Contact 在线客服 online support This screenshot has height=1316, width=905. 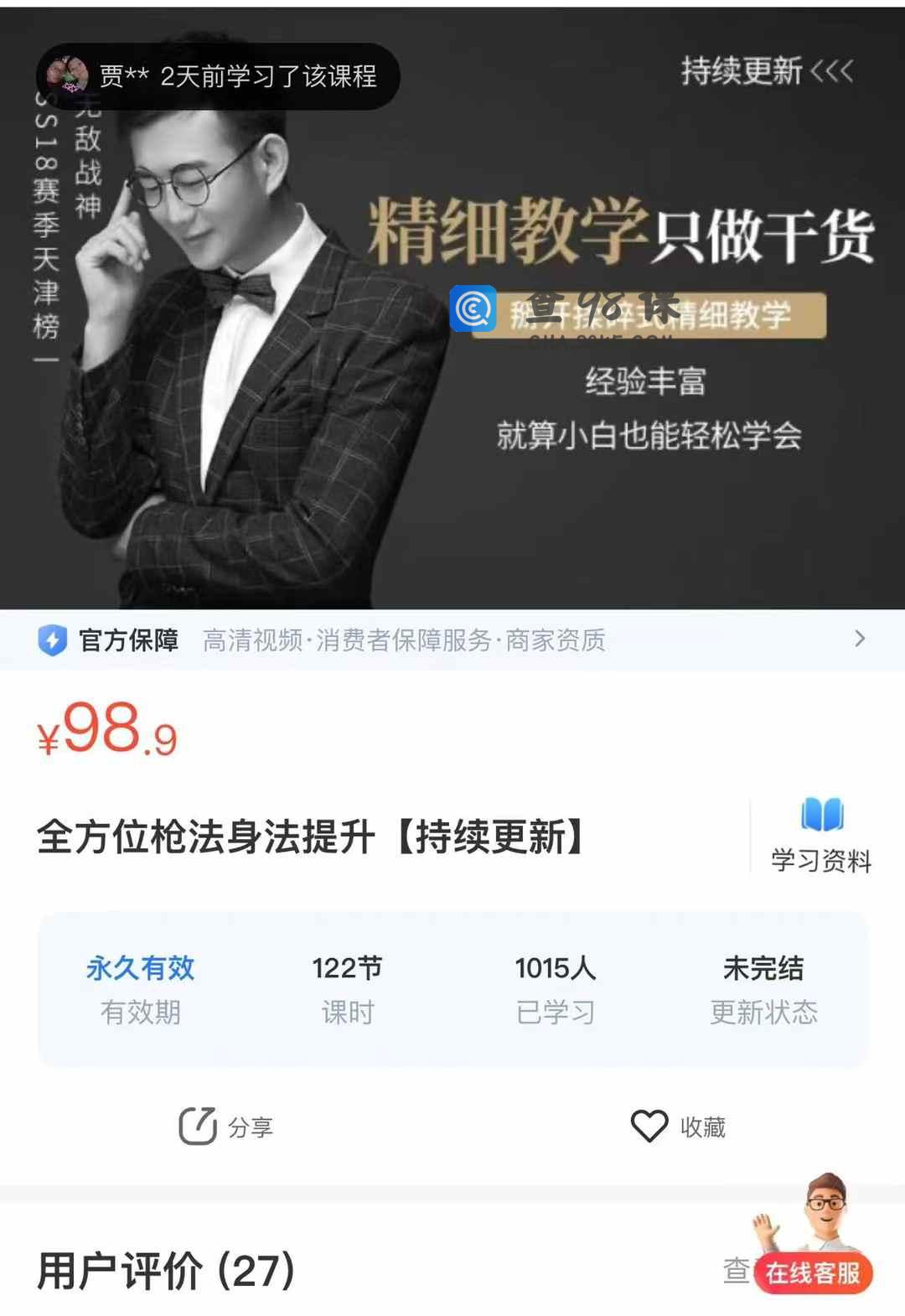point(811,1271)
